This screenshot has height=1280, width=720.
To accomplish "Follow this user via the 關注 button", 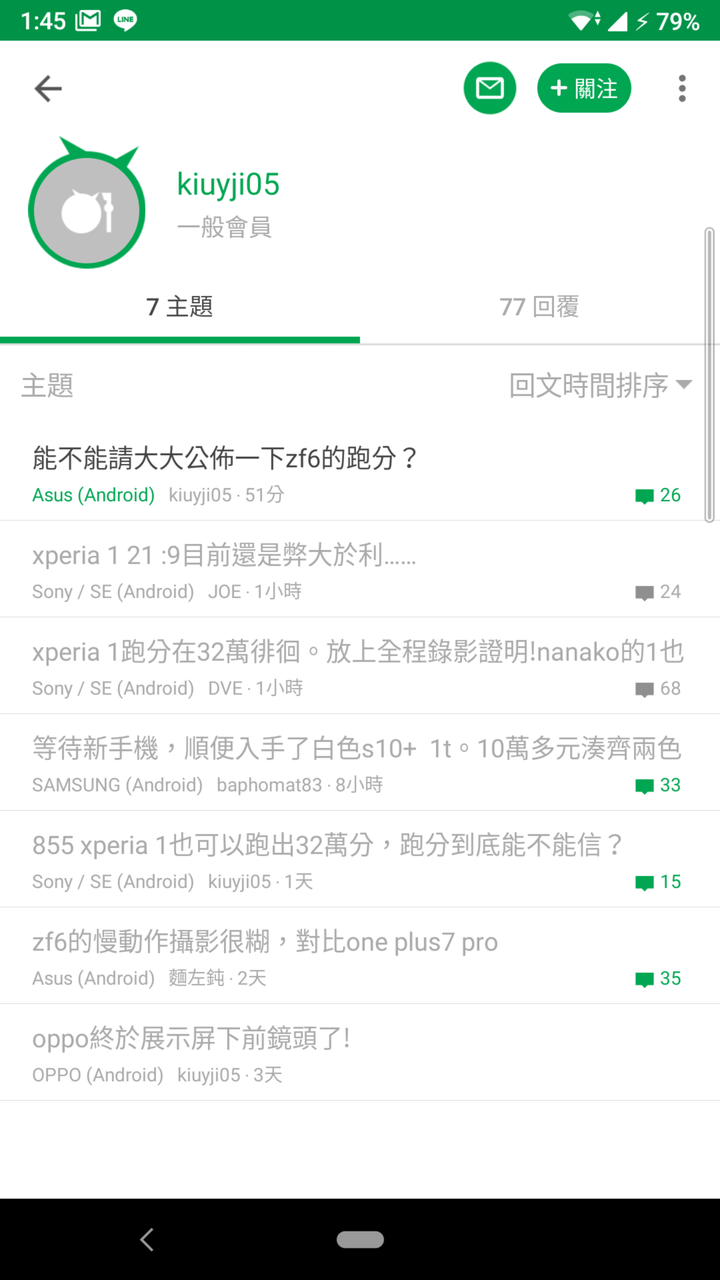I will (x=584, y=88).
